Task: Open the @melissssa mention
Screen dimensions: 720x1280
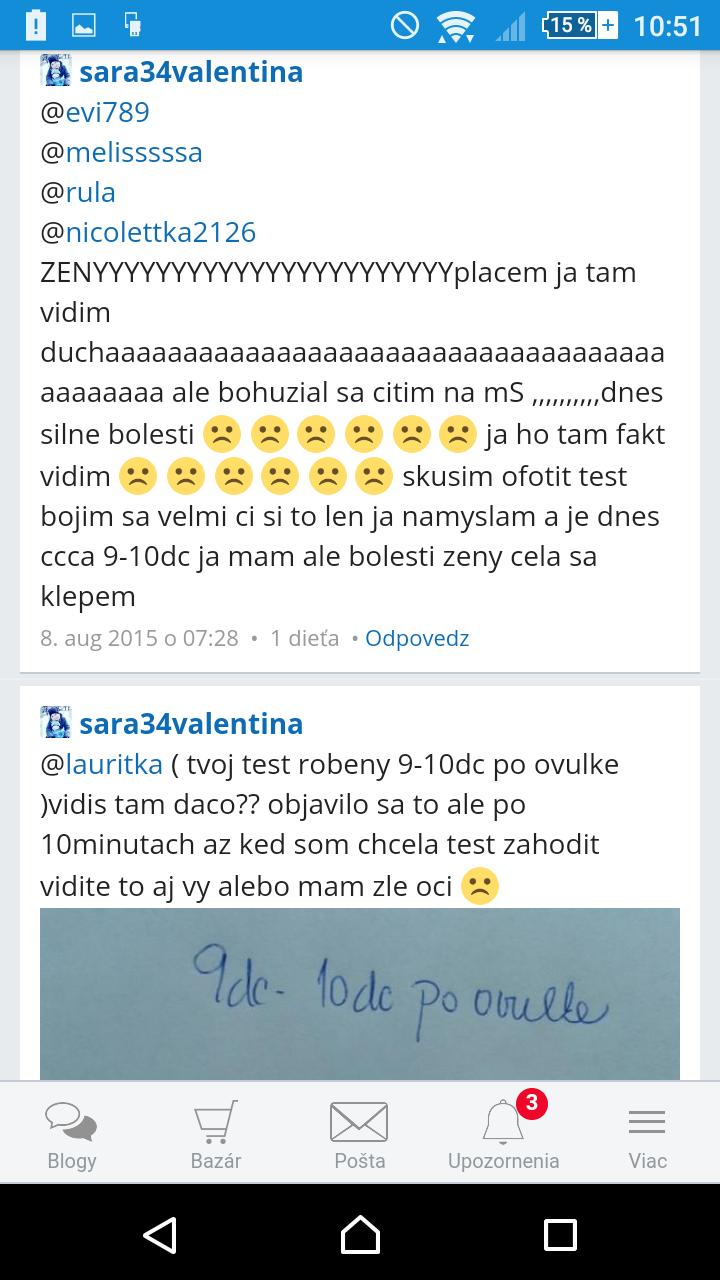Action: tap(133, 152)
